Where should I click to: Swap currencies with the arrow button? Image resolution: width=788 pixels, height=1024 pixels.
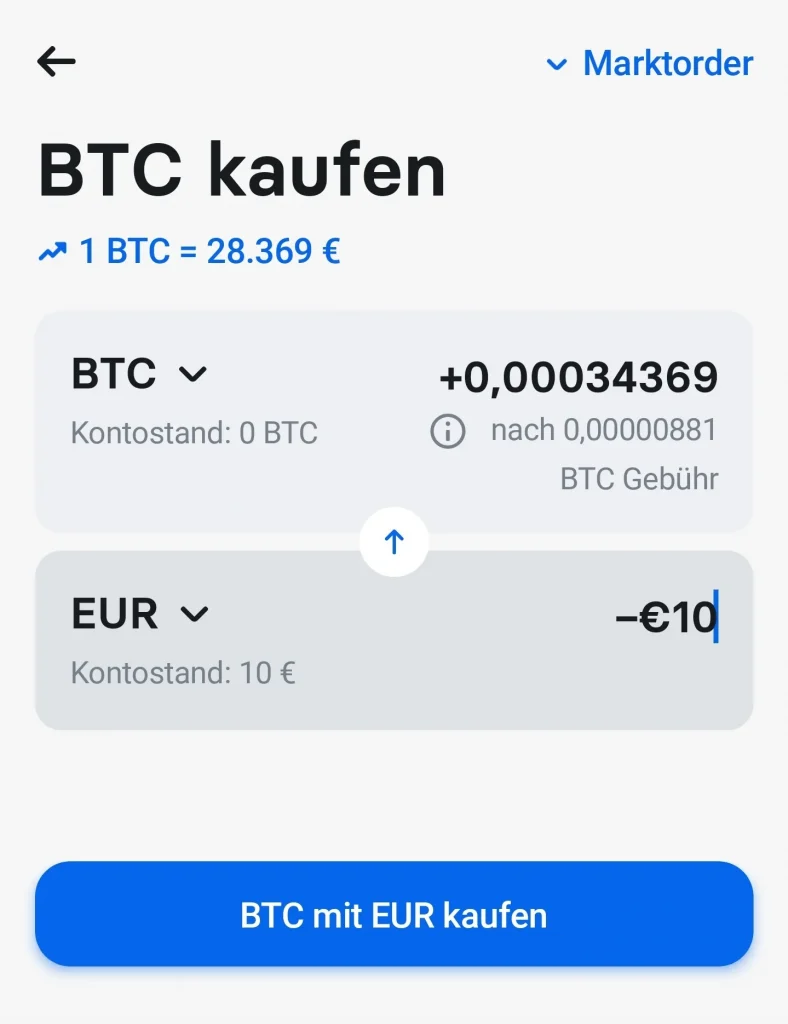394,542
